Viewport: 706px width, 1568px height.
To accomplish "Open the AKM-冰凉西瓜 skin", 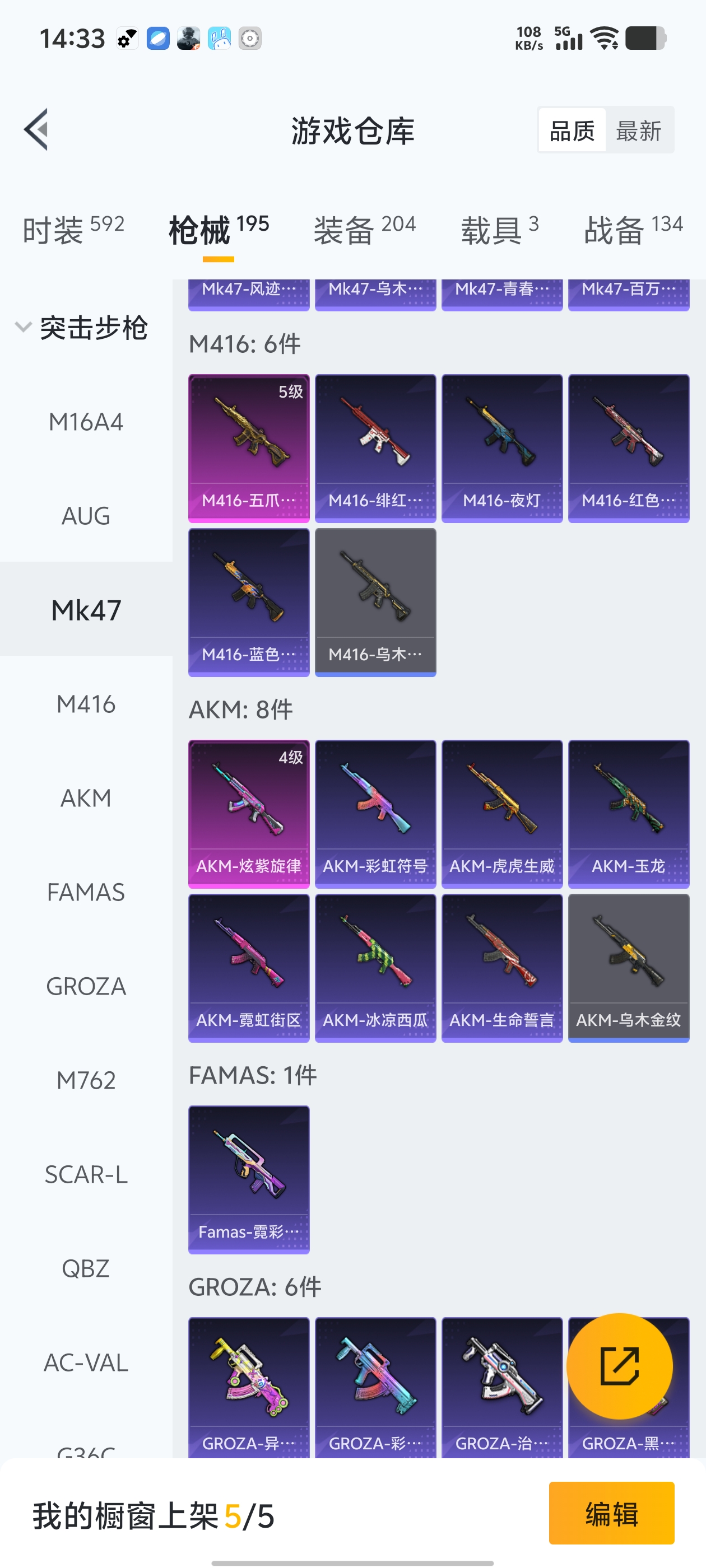I will [x=375, y=968].
